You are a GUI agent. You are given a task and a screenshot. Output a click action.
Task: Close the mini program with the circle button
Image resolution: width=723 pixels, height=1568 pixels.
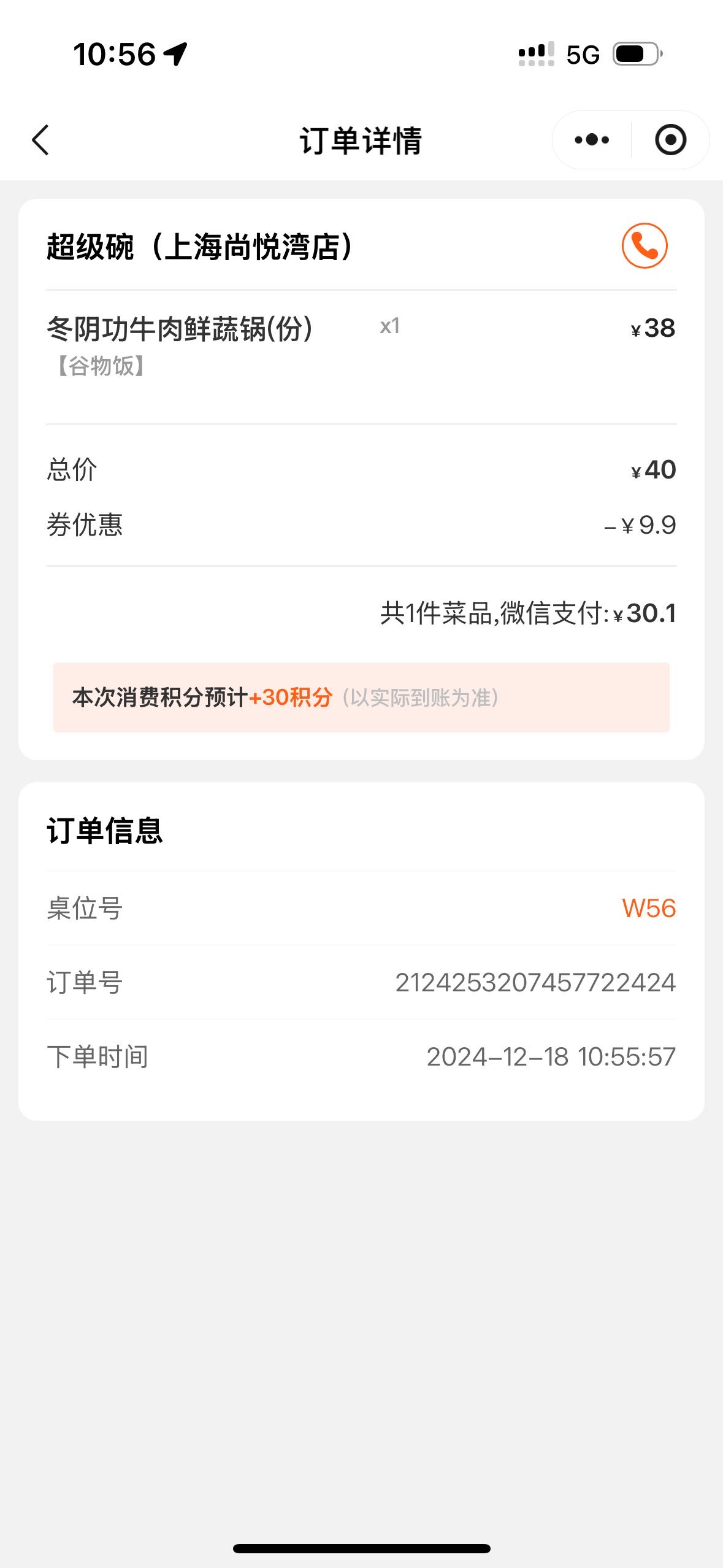pos(670,140)
